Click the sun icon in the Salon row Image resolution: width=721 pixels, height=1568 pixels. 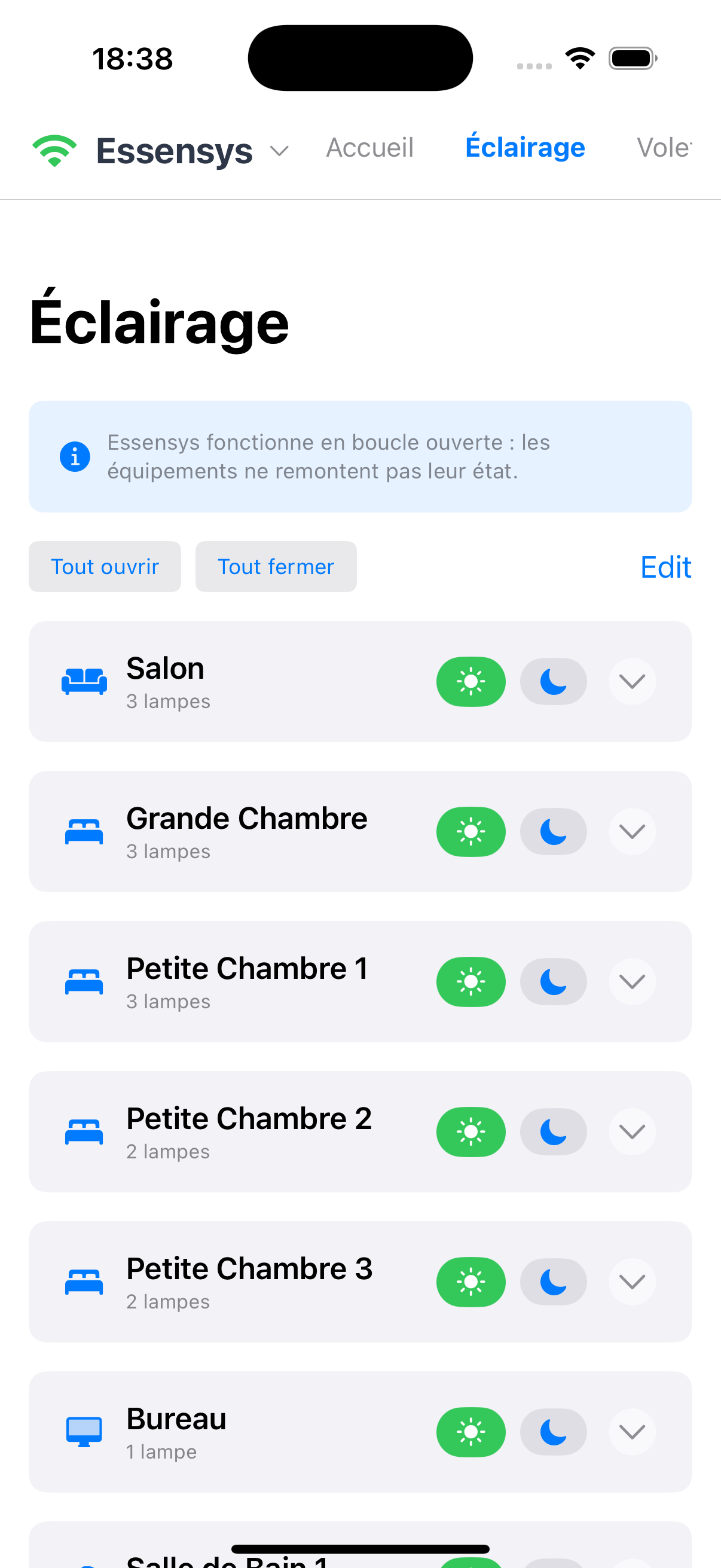[x=471, y=681]
